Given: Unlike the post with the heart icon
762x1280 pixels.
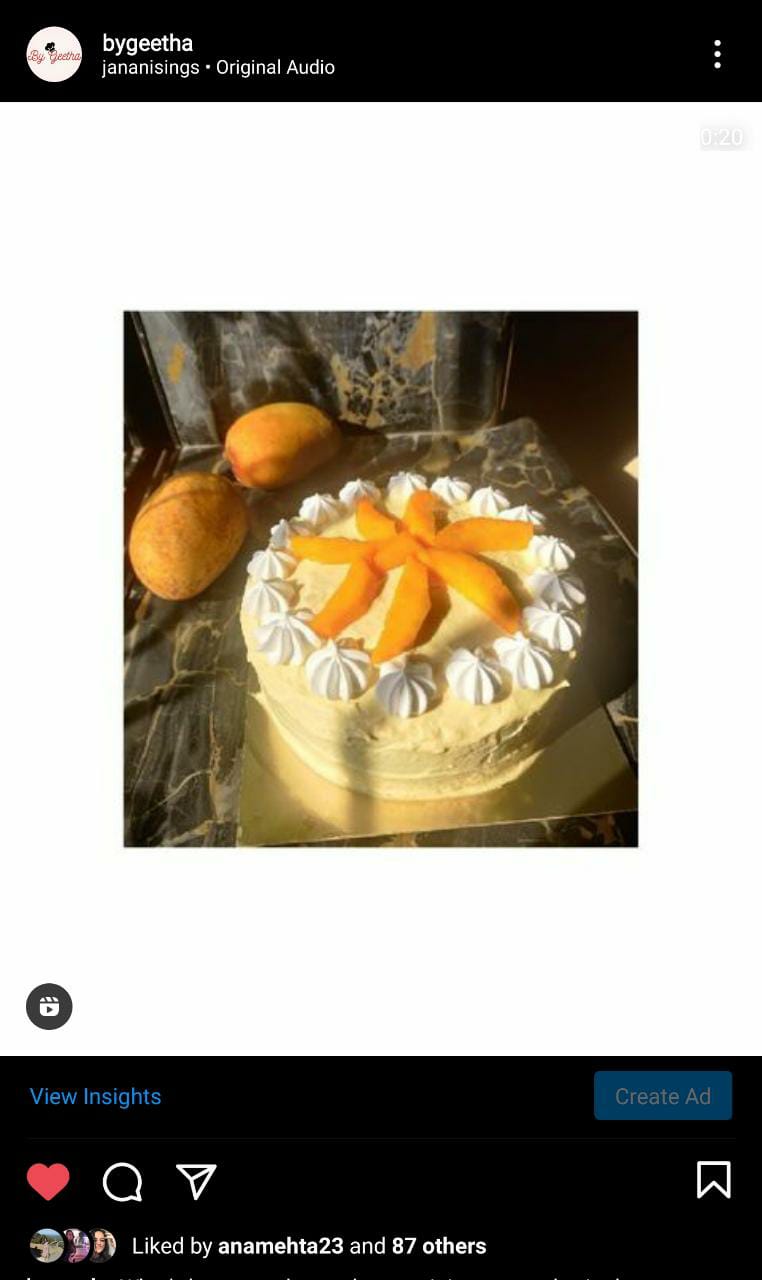Looking at the screenshot, I should click(48, 1181).
